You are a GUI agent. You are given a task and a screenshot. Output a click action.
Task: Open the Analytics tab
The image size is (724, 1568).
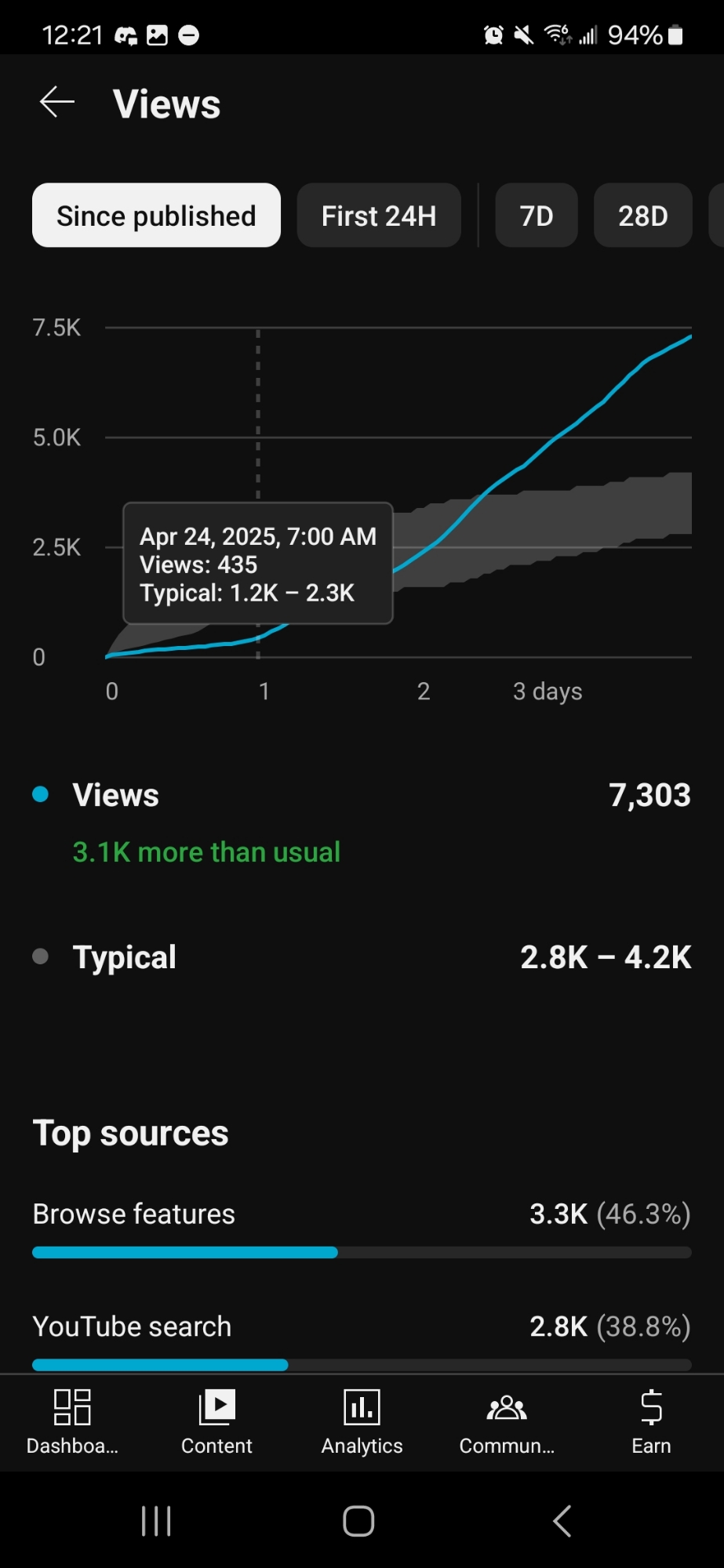point(362,1422)
